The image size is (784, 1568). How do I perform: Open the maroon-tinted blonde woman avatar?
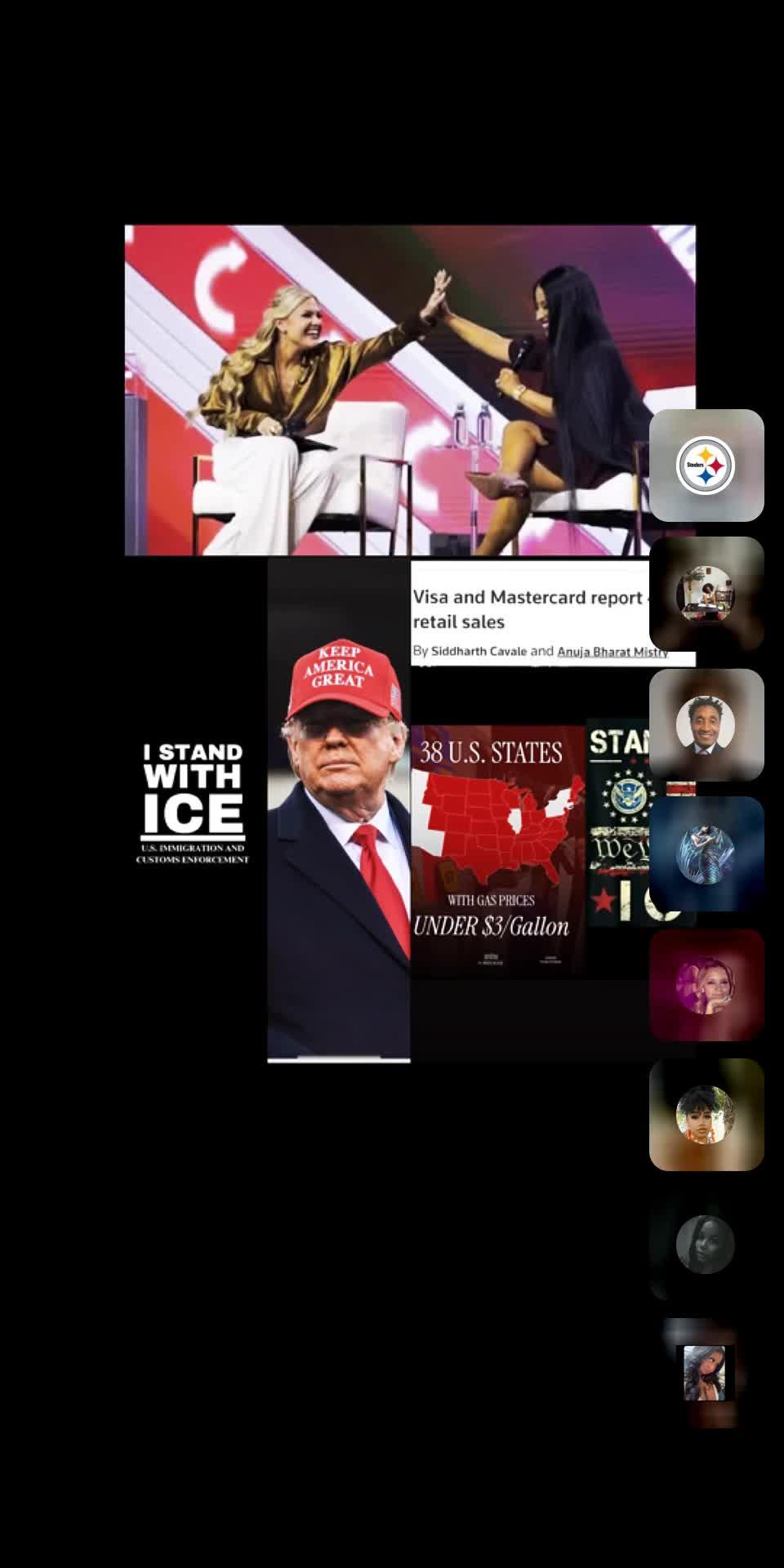point(707,987)
